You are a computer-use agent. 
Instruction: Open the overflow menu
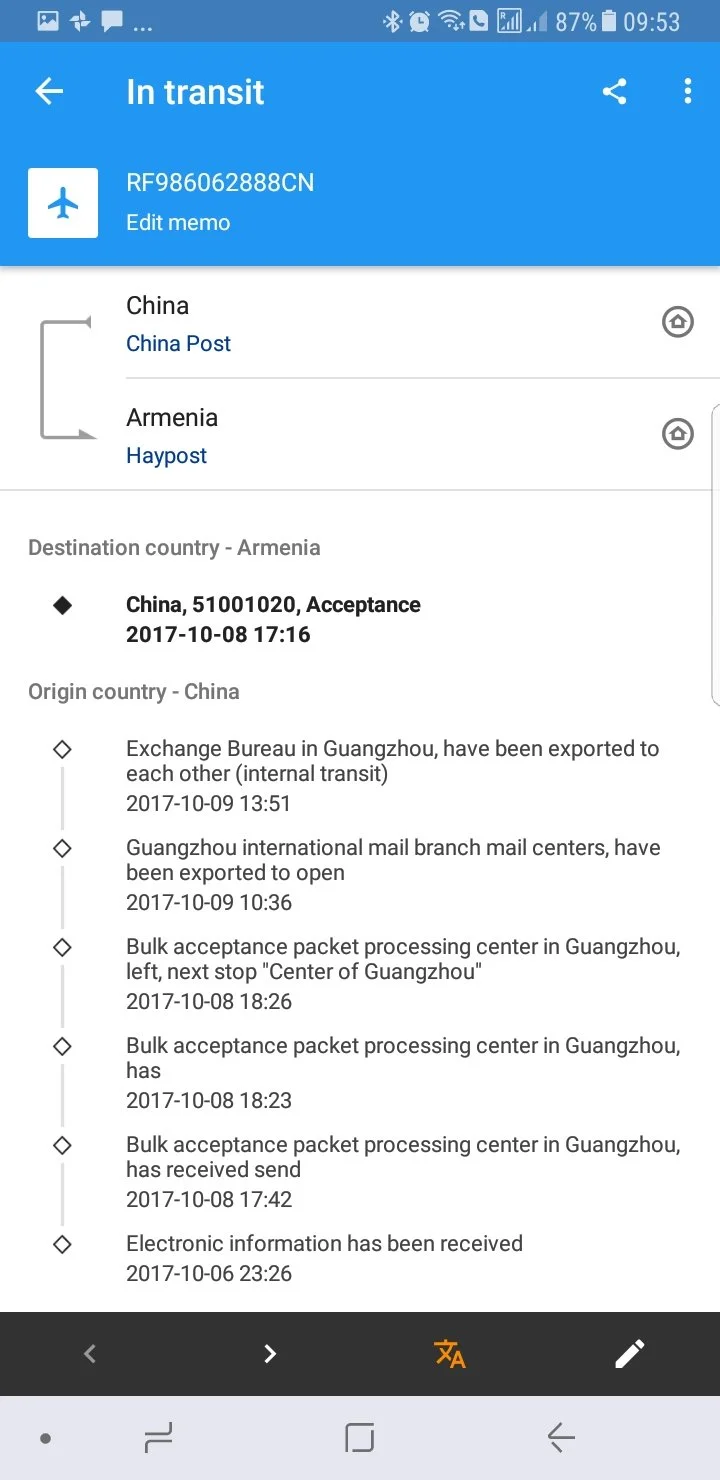point(687,92)
